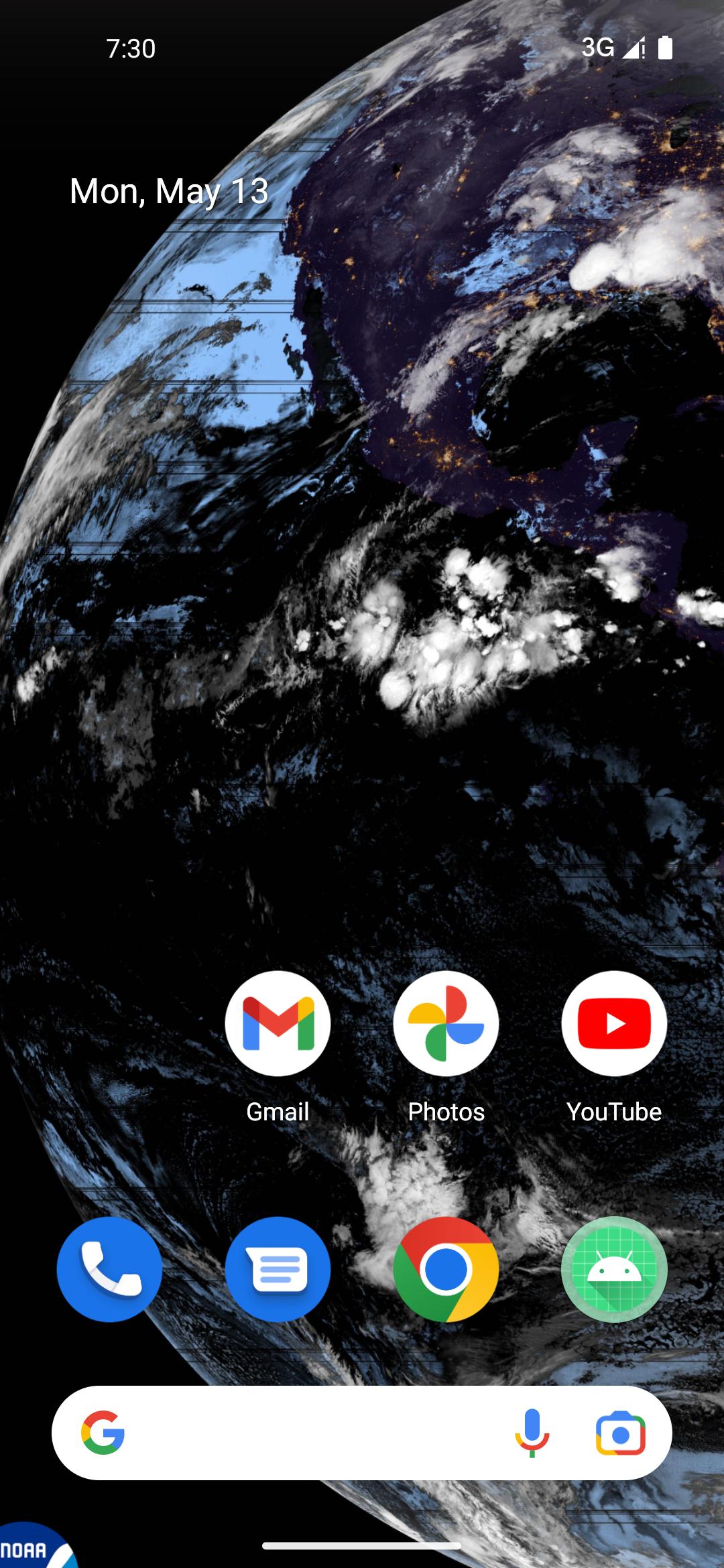The image size is (724, 1568).
Task: Open the YouTube app
Action: click(x=614, y=1023)
